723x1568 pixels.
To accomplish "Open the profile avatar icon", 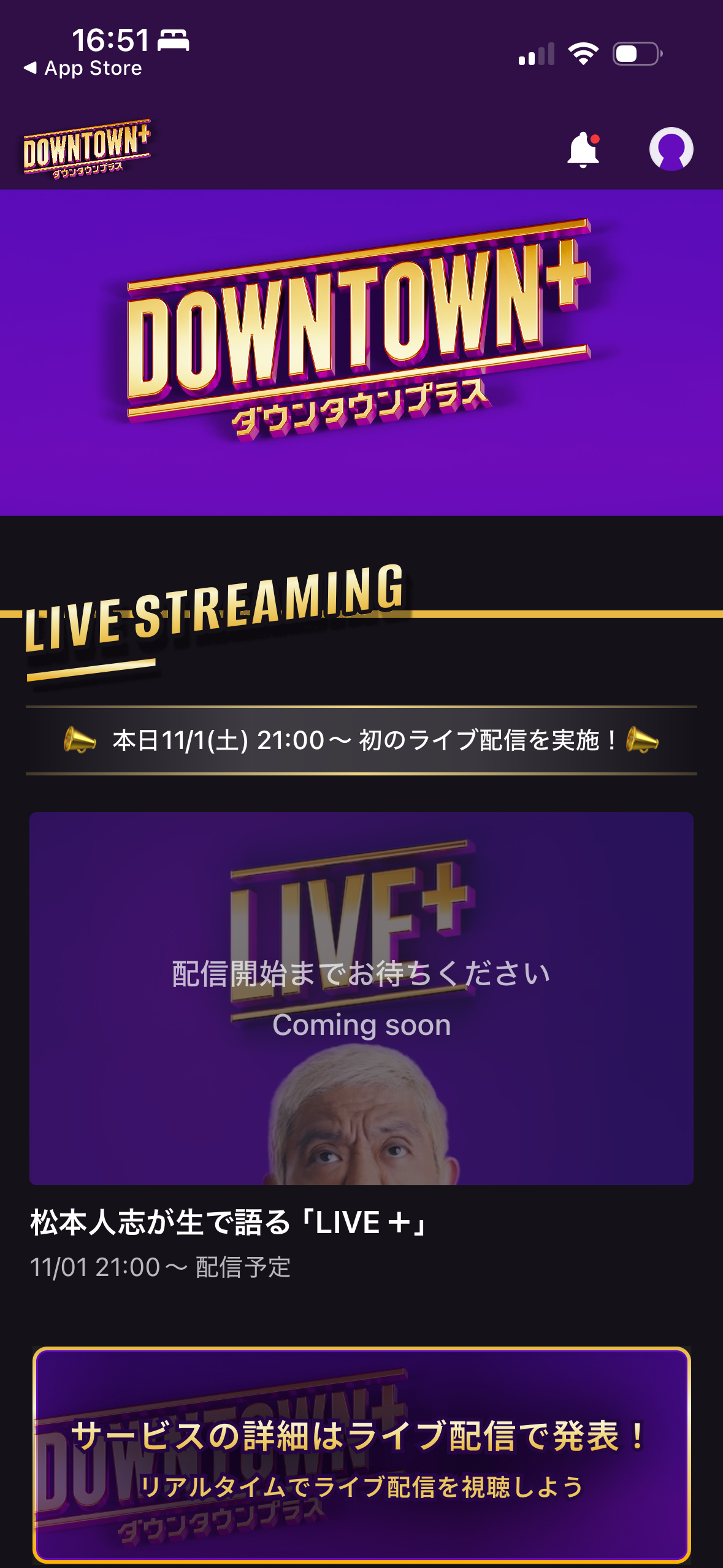I will click(671, 149).
